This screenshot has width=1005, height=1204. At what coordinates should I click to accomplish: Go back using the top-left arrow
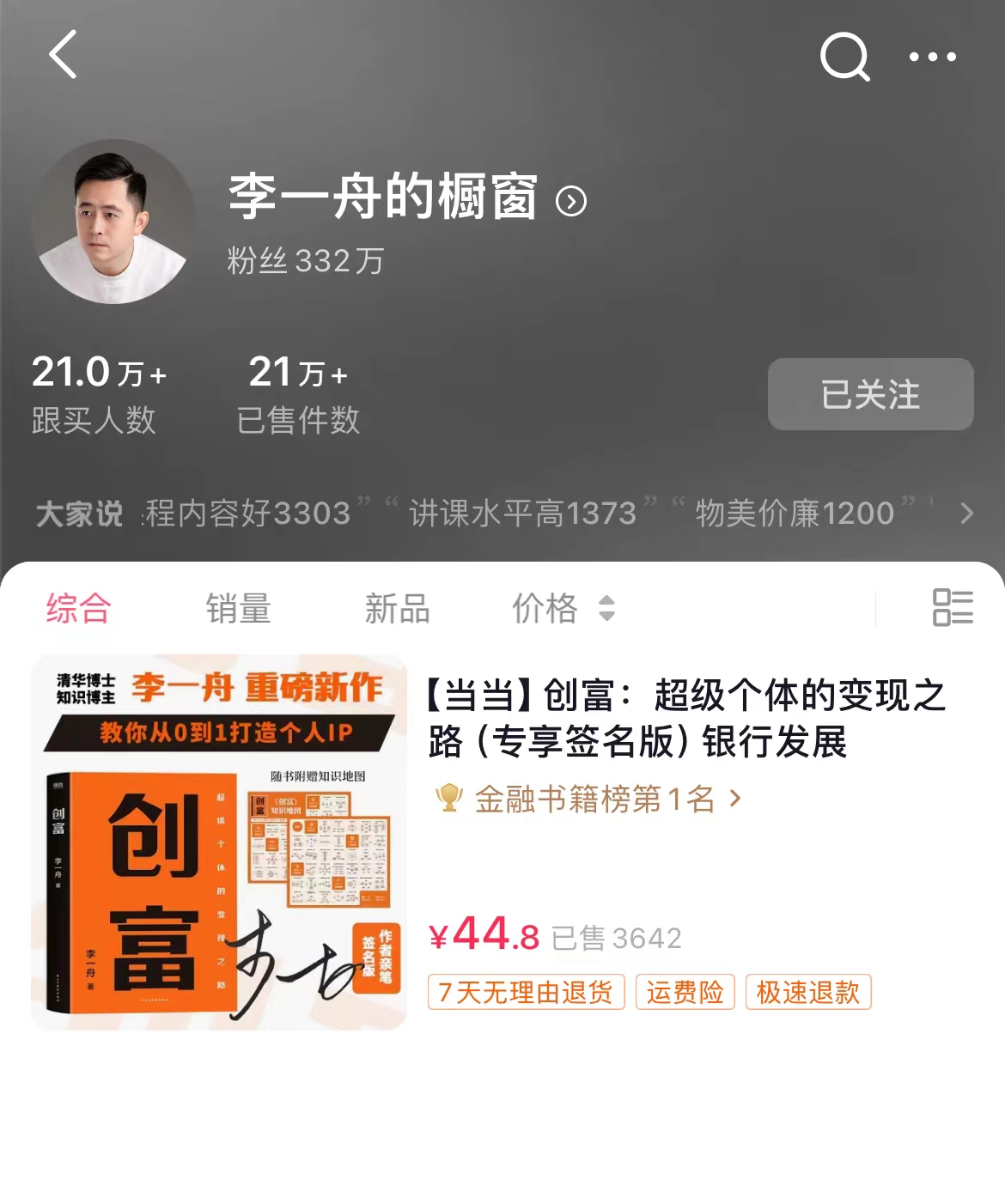(x=64, y=55)
